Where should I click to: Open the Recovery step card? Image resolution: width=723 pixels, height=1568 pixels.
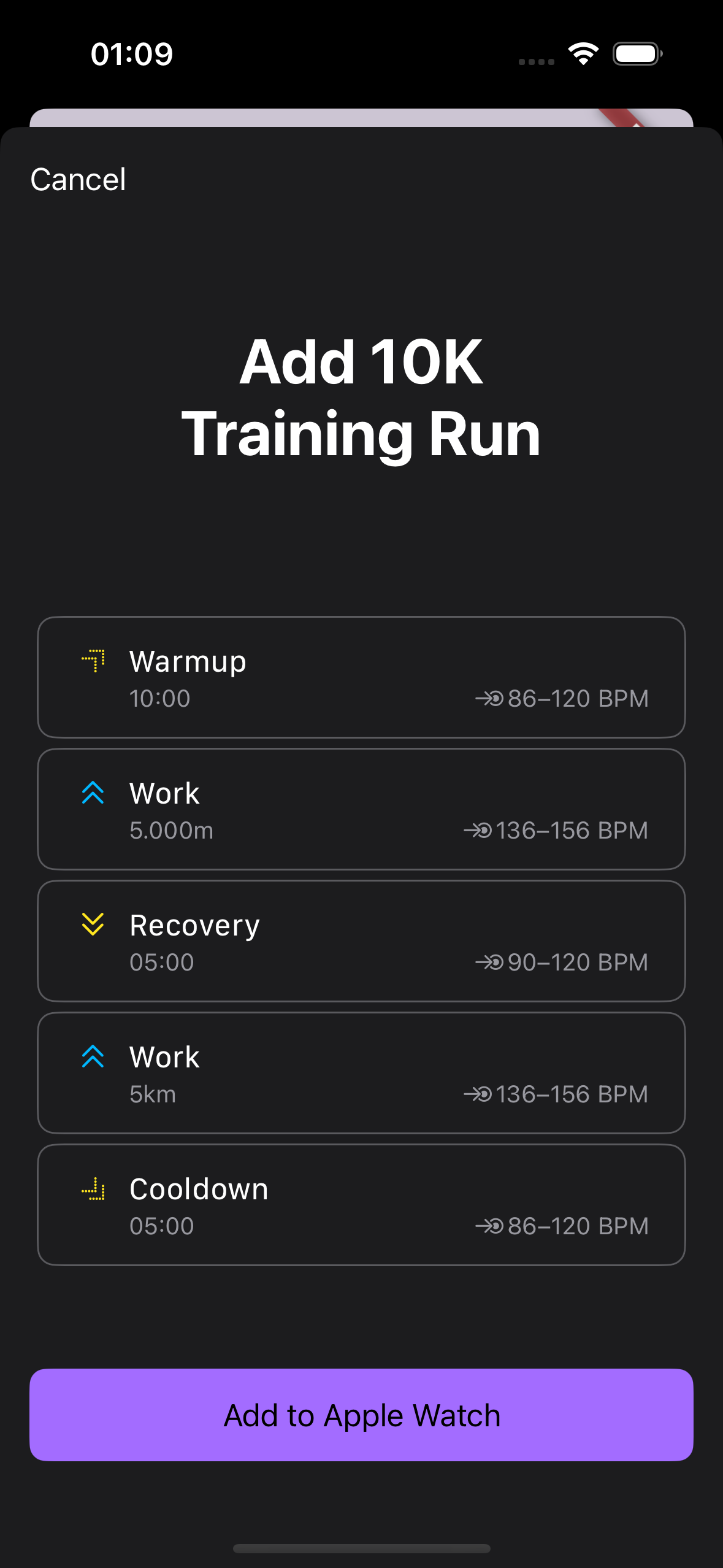[361, 941]
